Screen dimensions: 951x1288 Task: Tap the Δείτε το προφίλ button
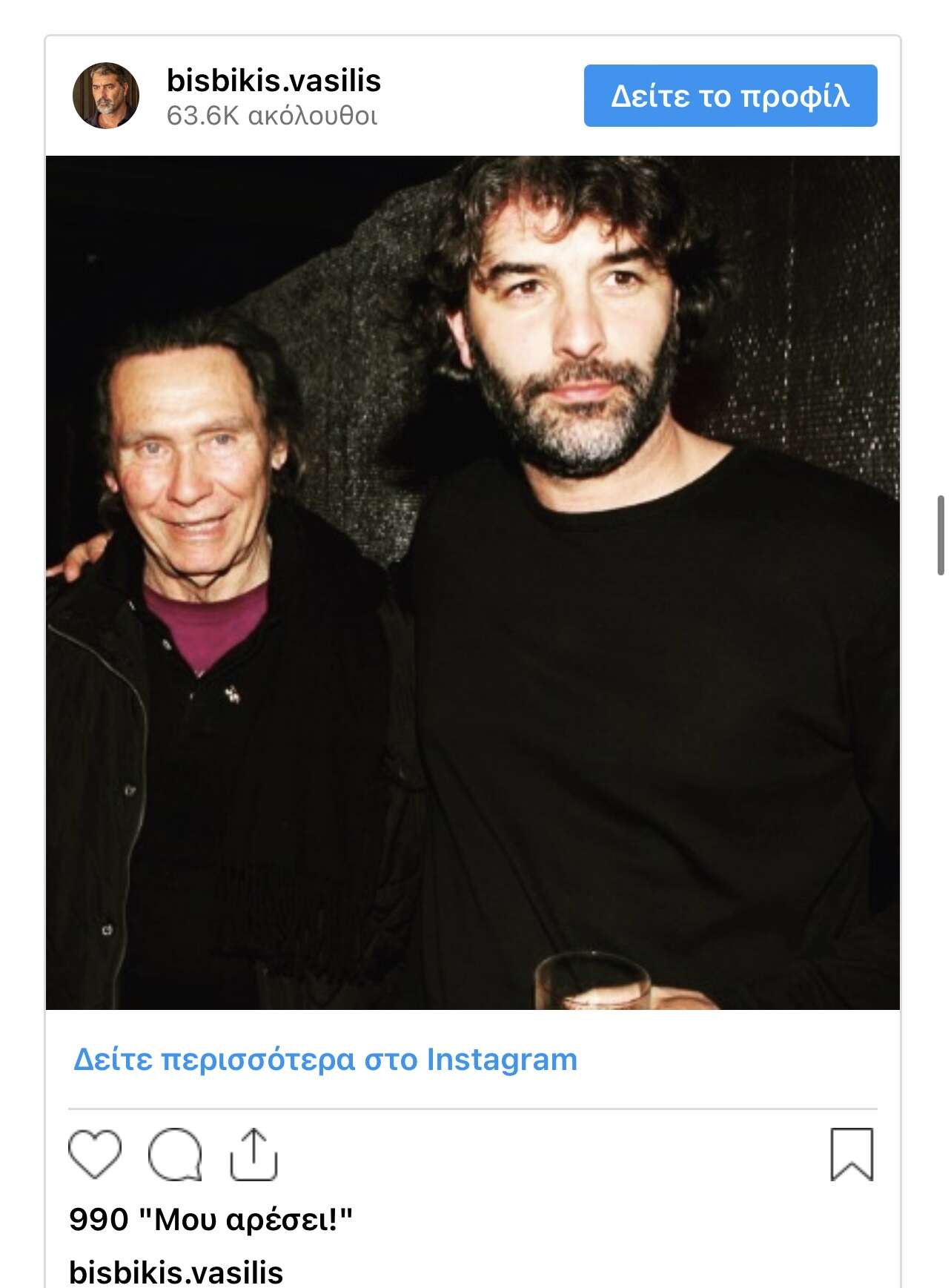click(730, 96)
